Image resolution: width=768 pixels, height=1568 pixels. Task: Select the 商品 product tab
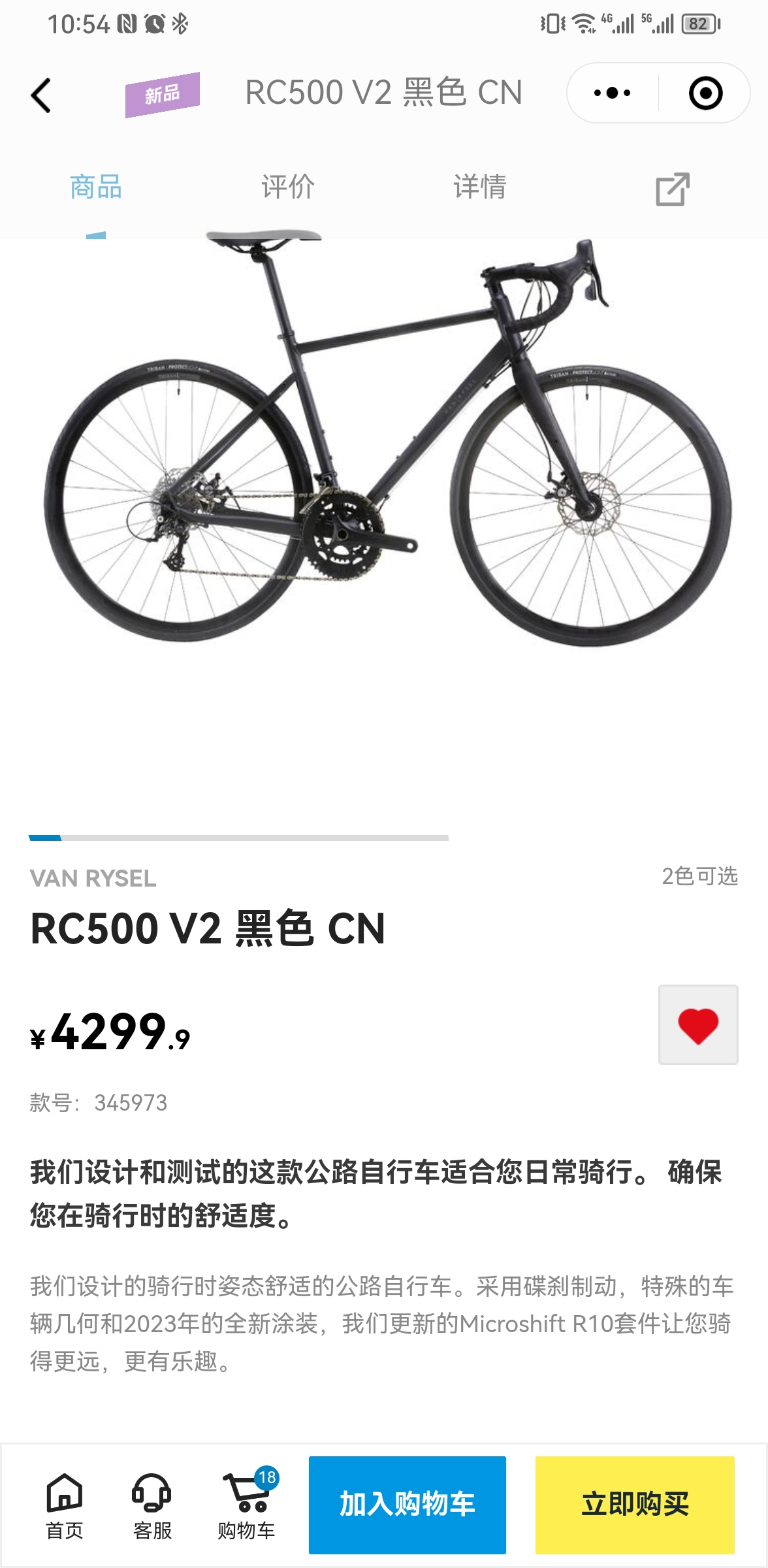95,187
